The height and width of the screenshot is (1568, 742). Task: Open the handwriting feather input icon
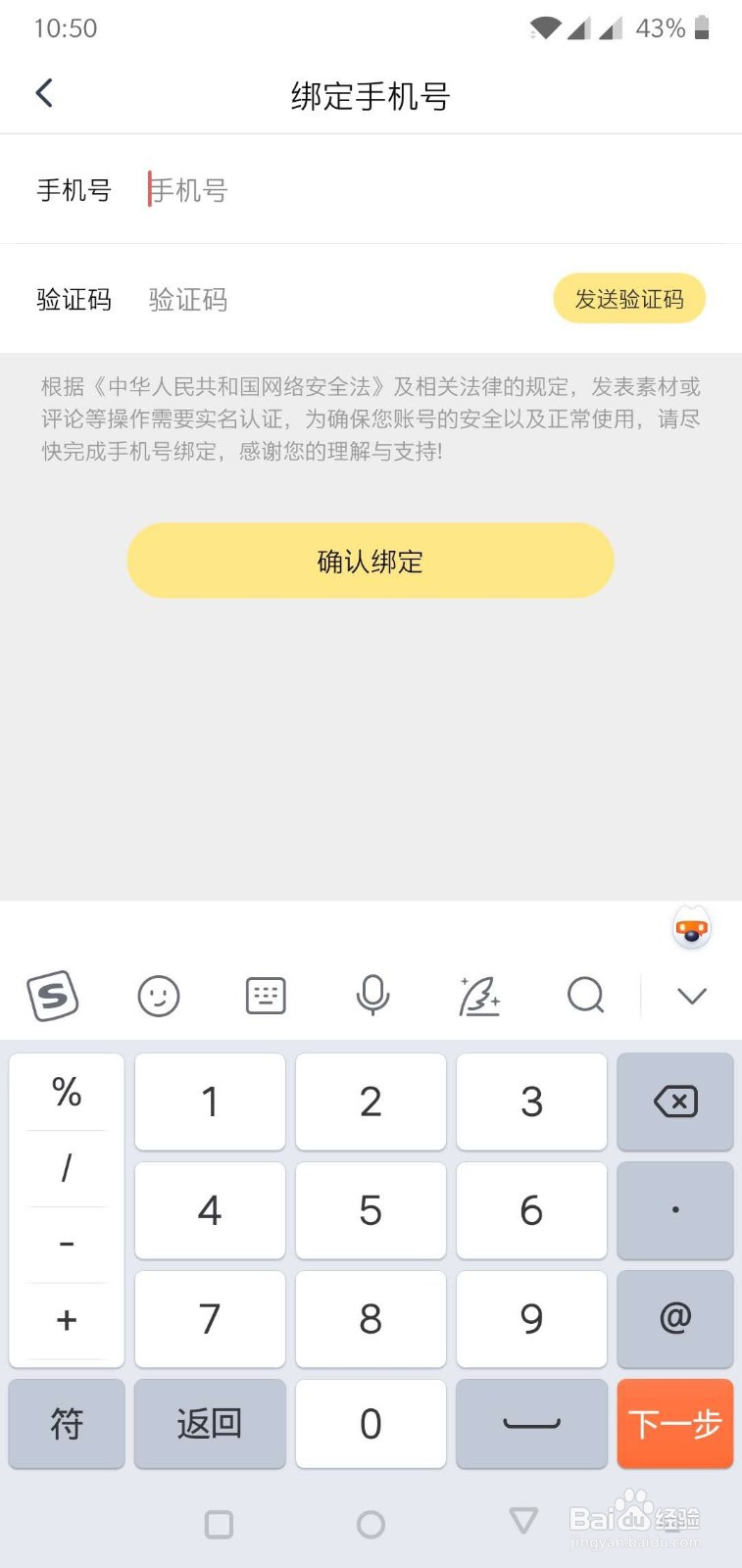[x=479, y=996]
